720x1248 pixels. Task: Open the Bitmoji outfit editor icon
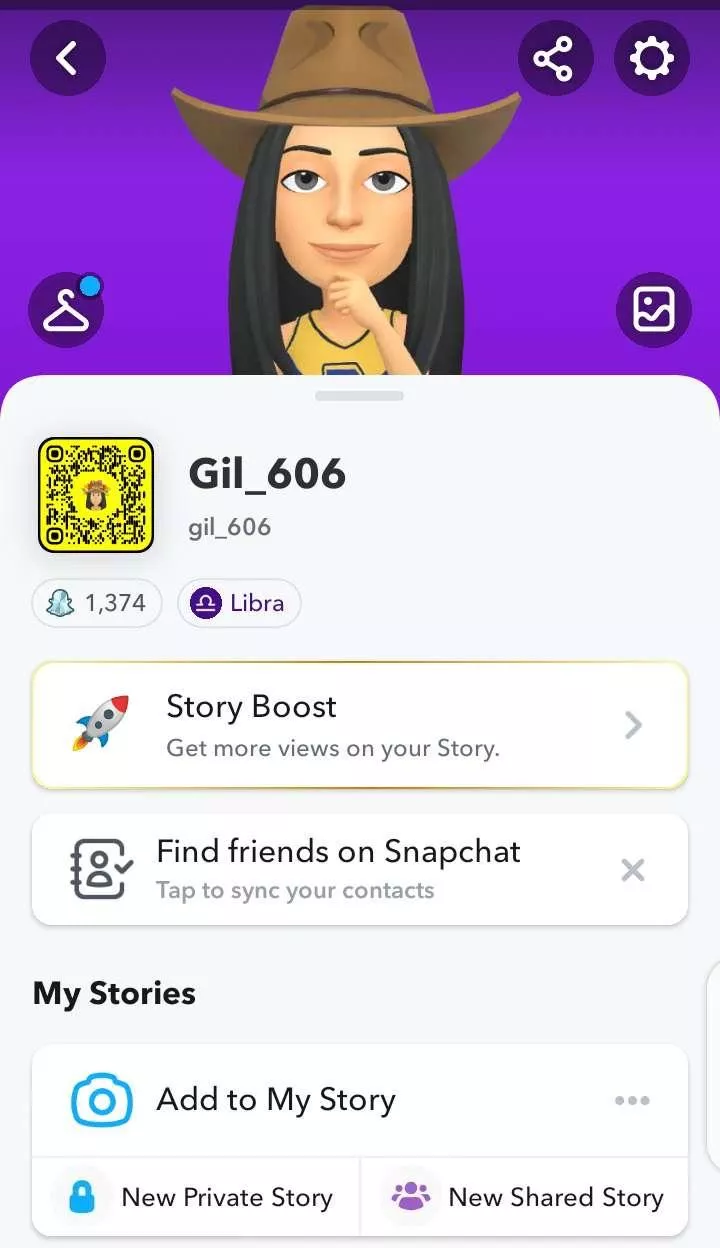click(x=66, y=310)
